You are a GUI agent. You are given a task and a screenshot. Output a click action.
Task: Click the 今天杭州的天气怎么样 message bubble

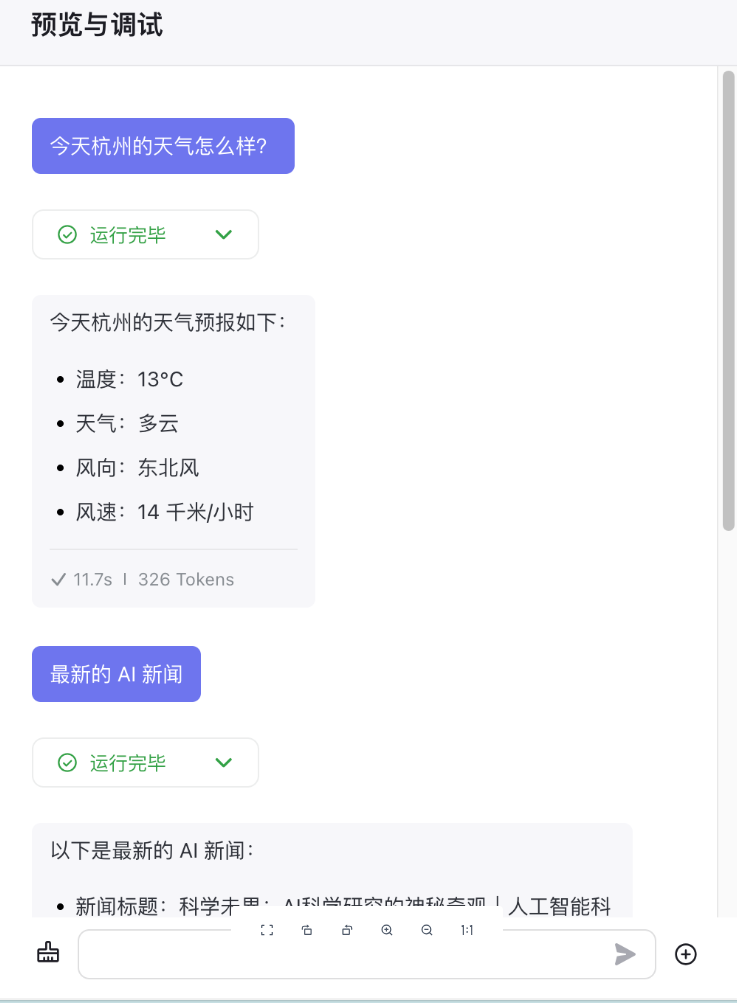click(x=162, y=145)
